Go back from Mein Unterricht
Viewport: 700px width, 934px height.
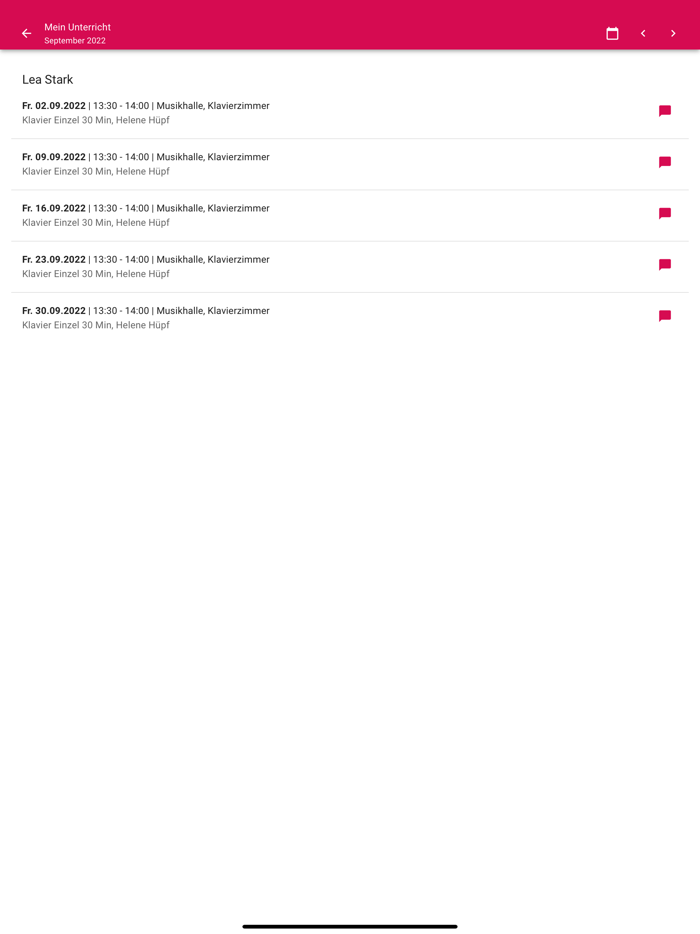(27, 34)
